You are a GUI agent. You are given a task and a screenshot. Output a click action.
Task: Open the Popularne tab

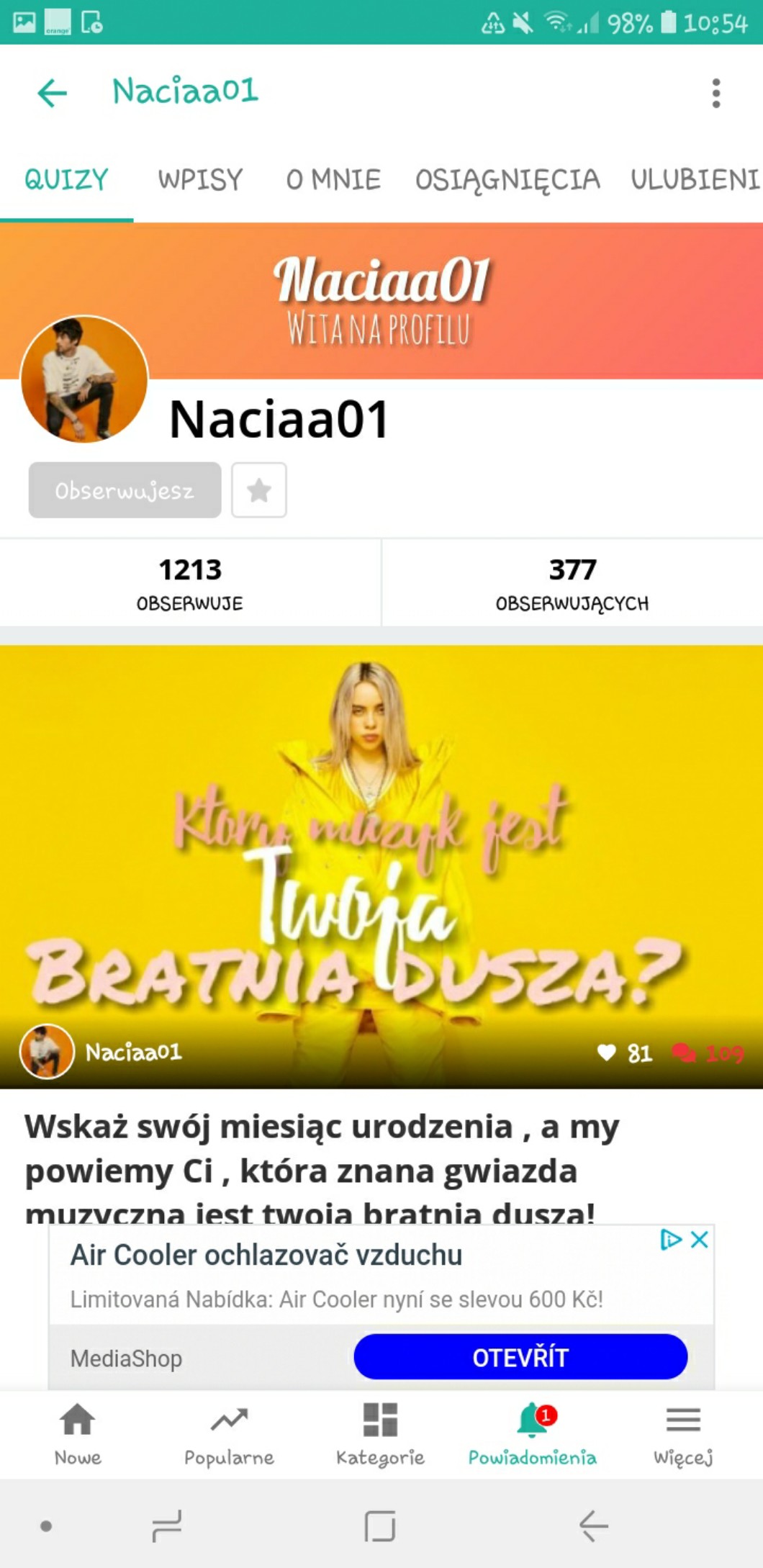(229, 1434)
